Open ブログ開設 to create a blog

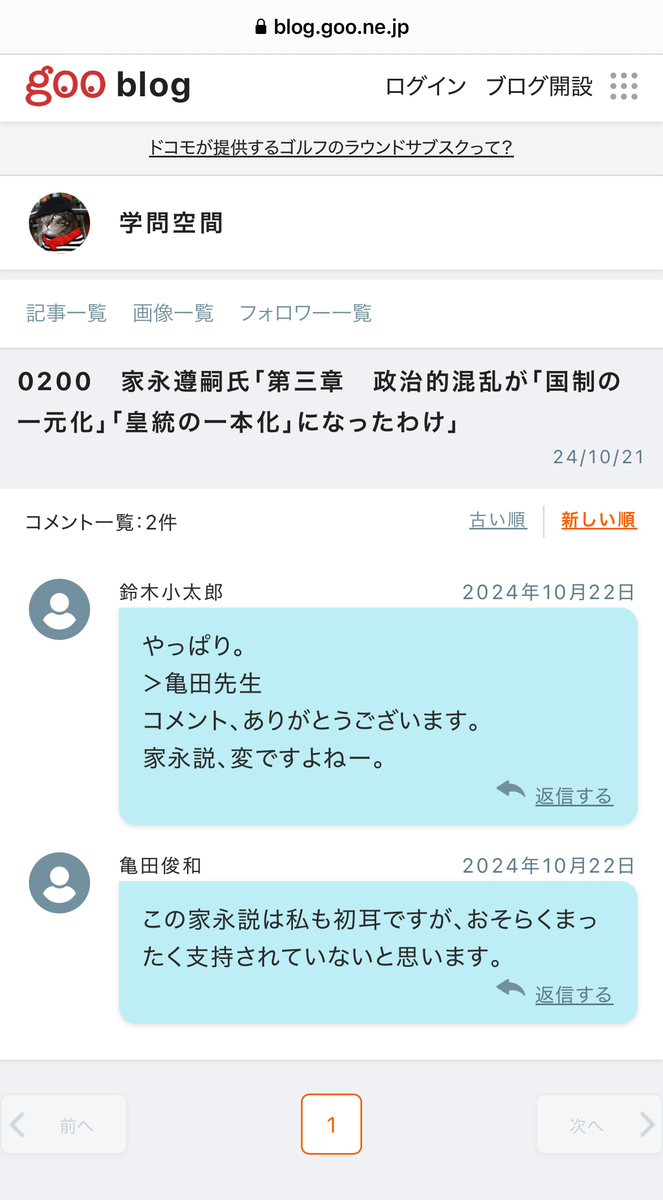tap(539, 86)
